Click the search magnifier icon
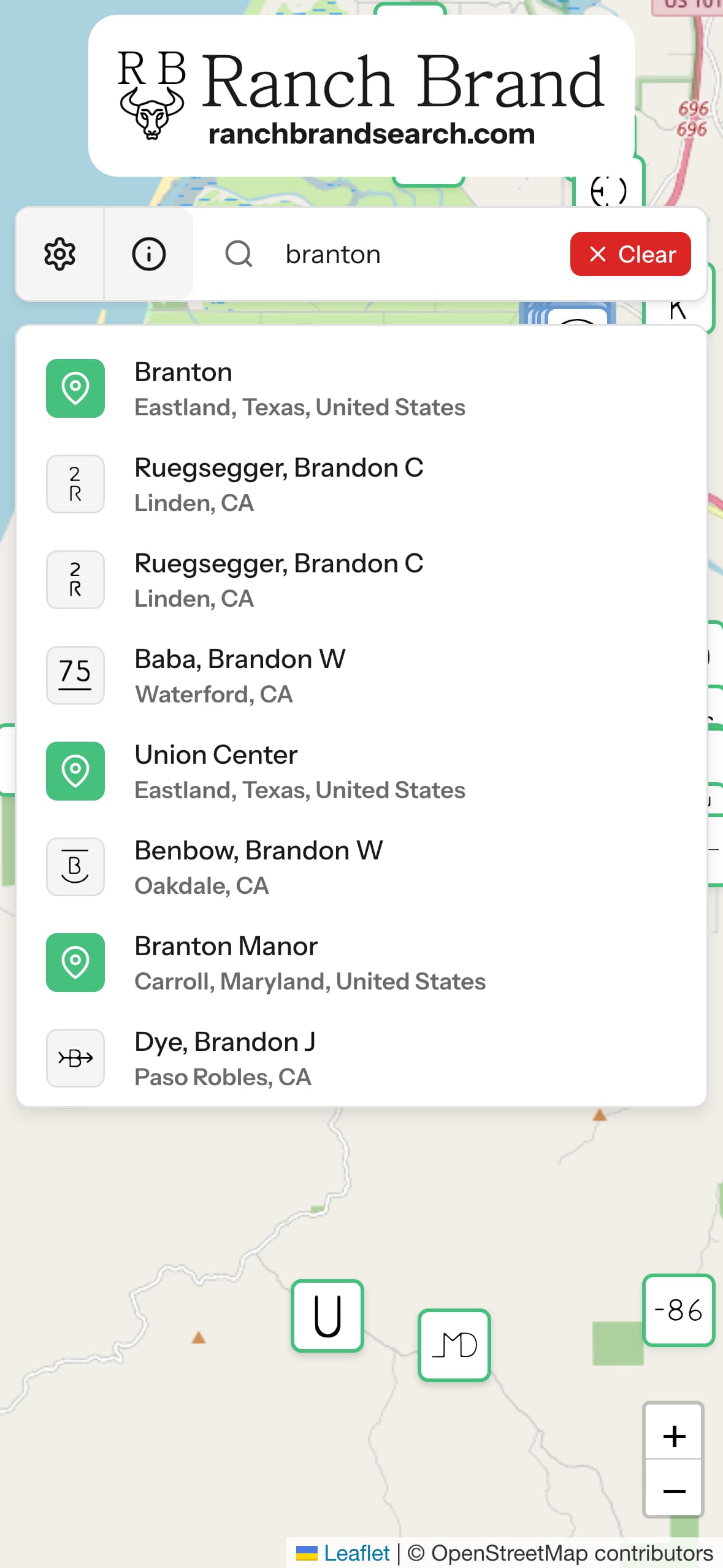The width and height of the screenshot is (723, 1568). [240, 254]
